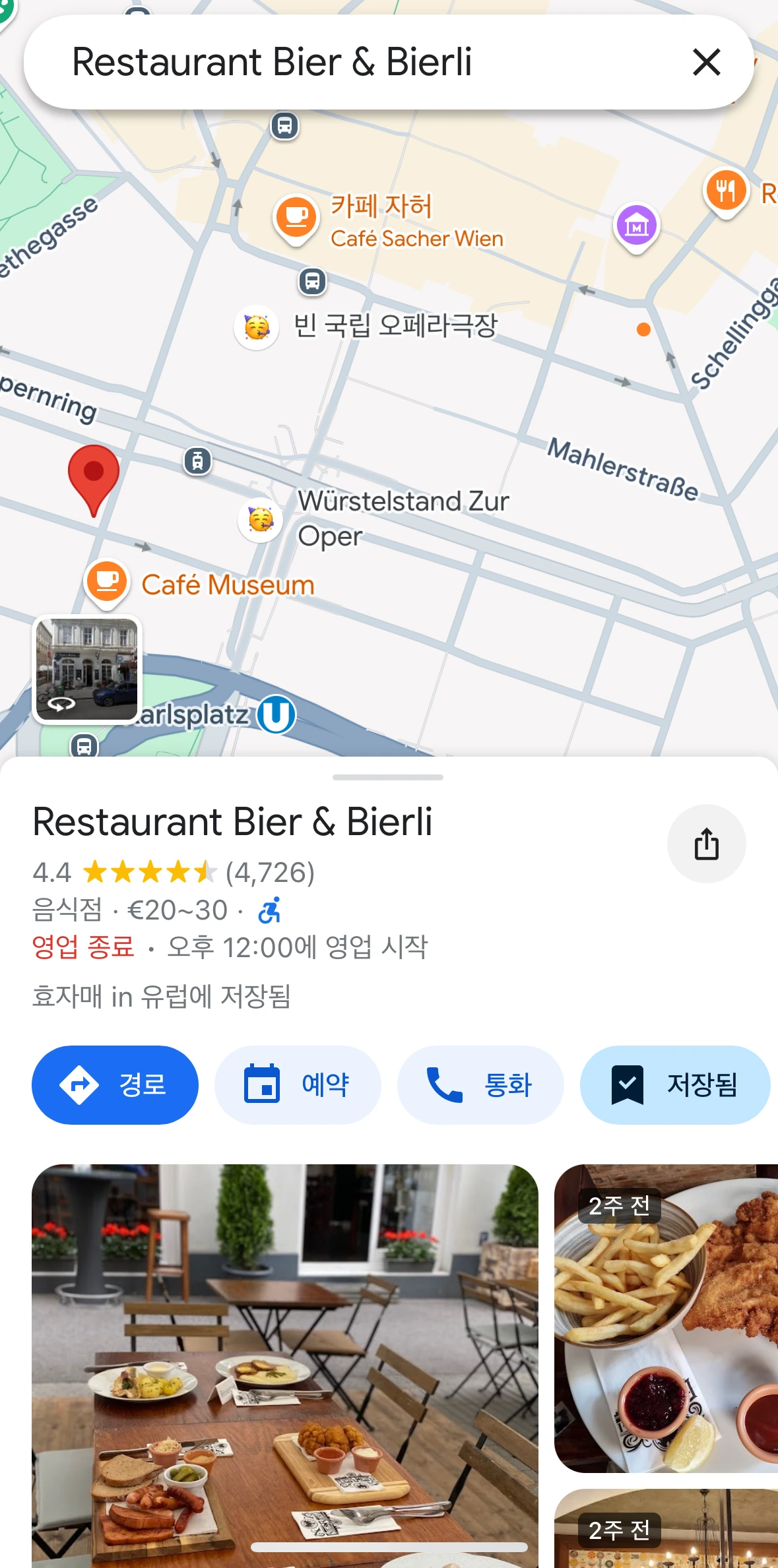Call the restaurant with the 통화 button
Screen dimensions: 778x1568
click(480, 1084)
